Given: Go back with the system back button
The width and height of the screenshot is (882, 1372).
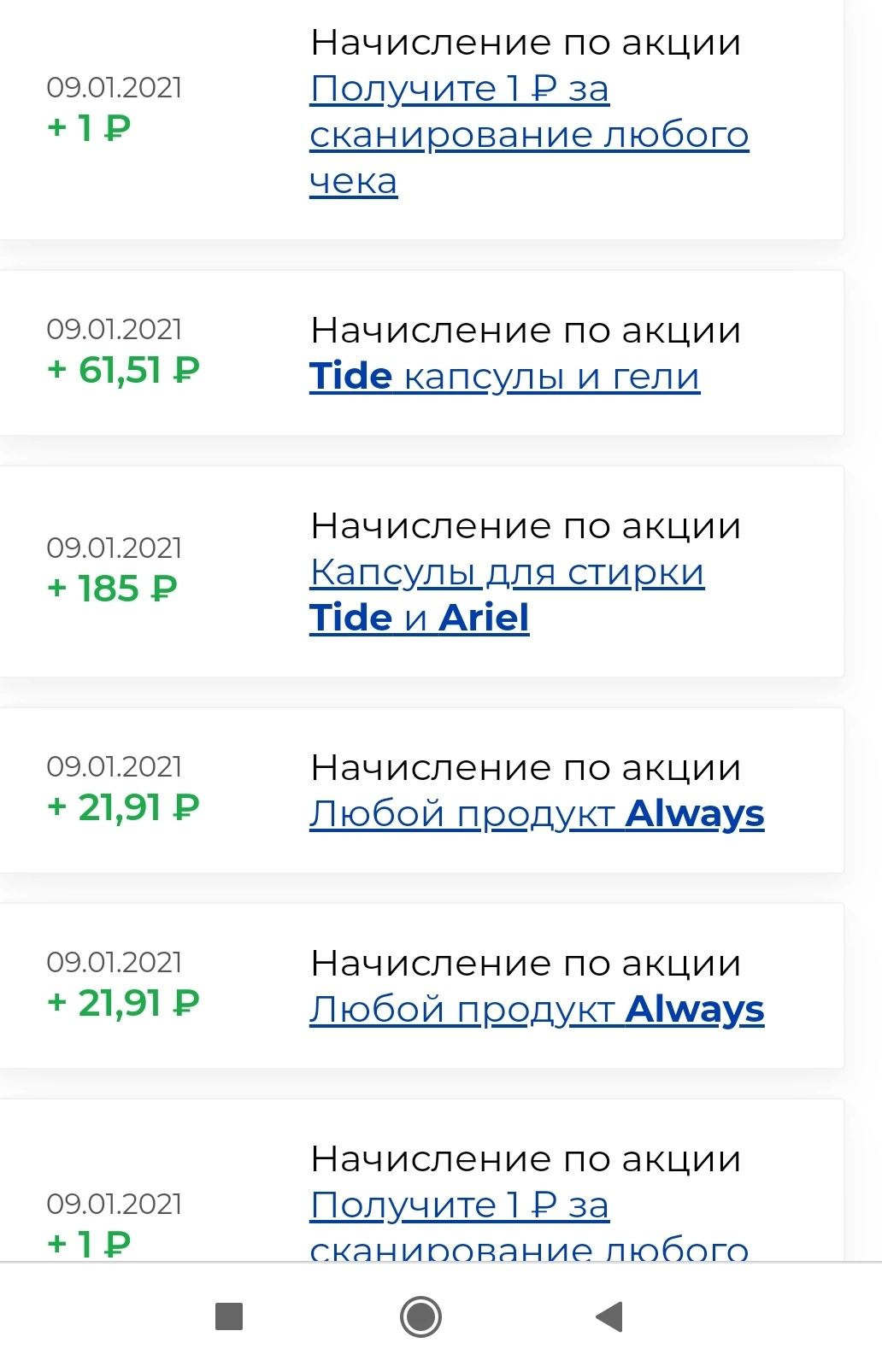Looking at the screenshot, I should (609, 1316).
